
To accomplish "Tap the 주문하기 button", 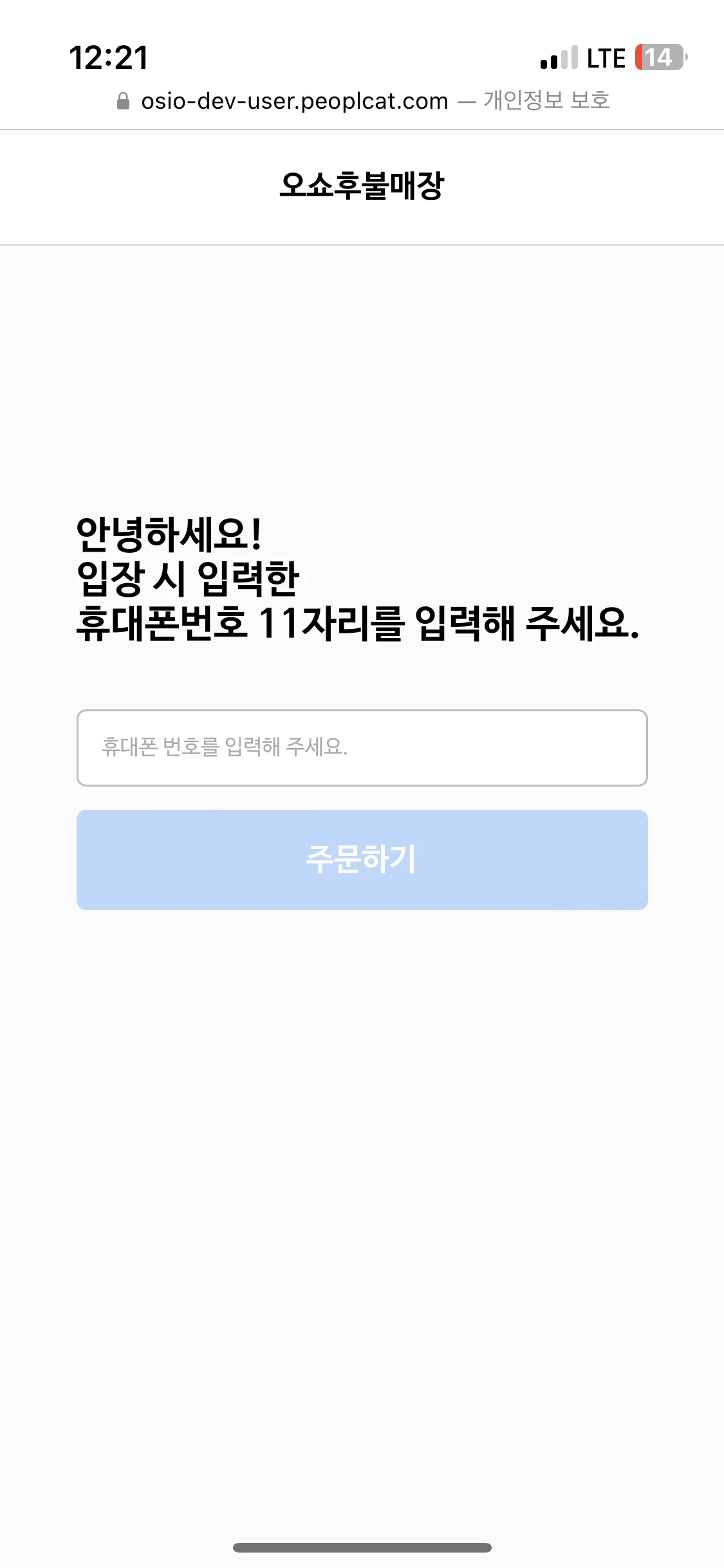I will pyautogui.click(x=362, y=859).
